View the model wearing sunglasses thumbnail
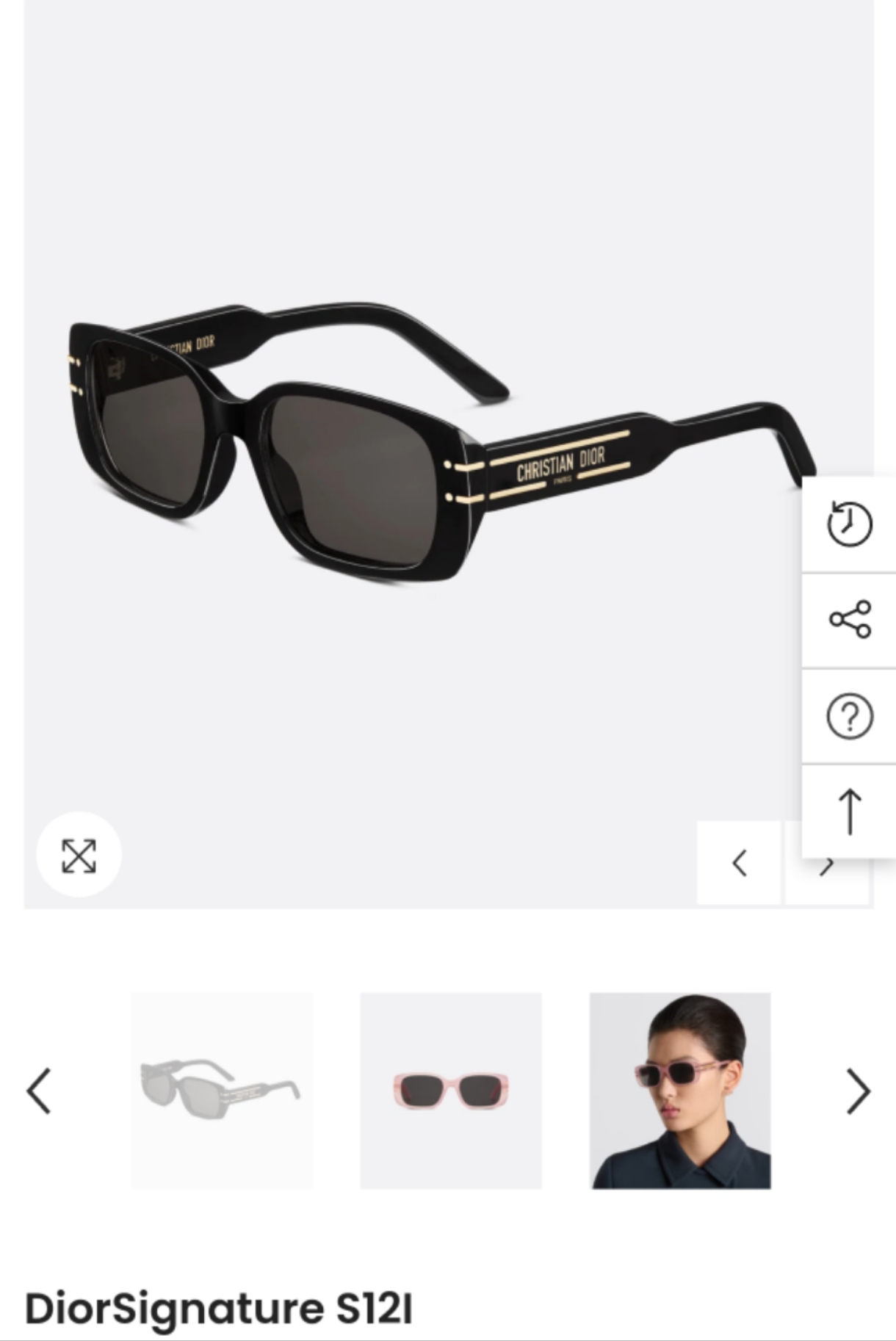 pos(680,1091)
